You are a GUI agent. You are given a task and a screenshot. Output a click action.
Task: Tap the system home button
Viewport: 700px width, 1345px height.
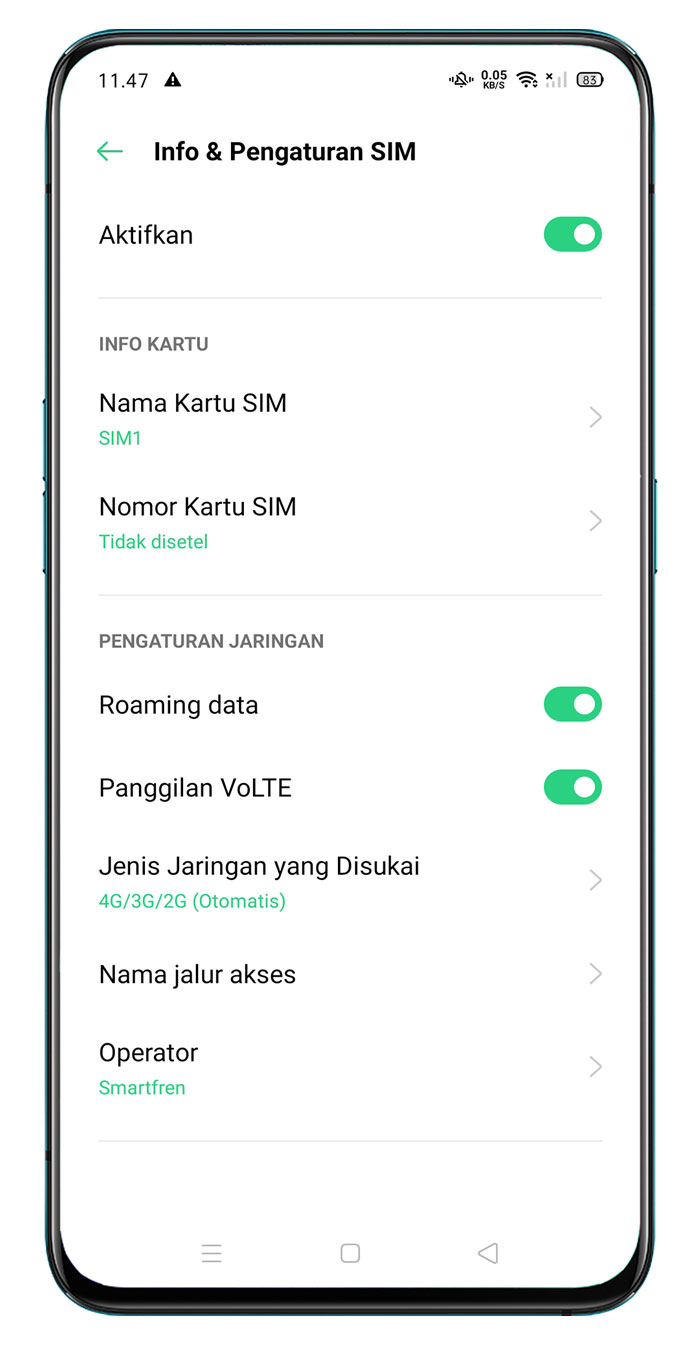click(x=350, y=1253)
